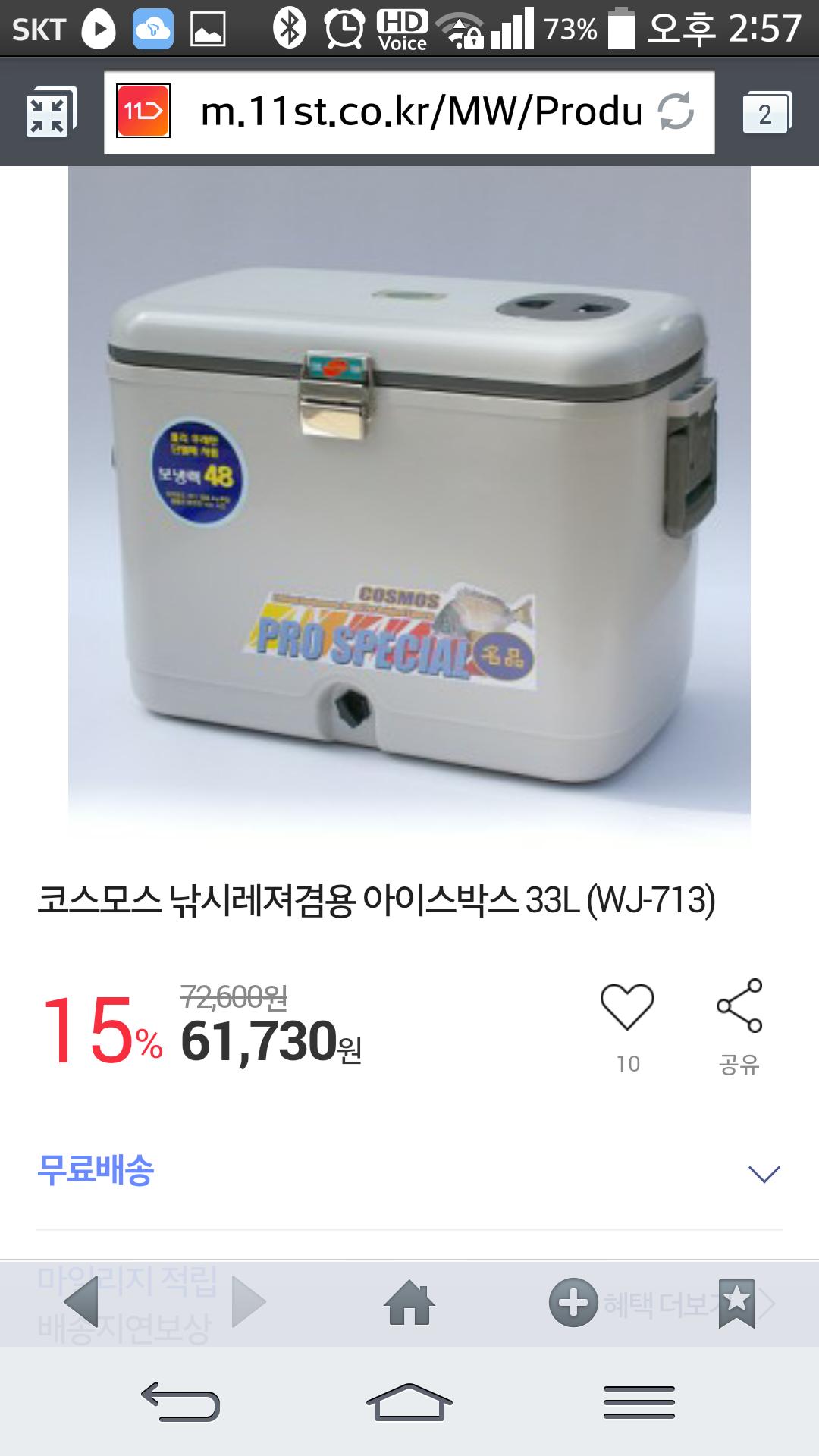Open the cooler product image
Screen dimensions: 819x1456
[x=409, y=500]
